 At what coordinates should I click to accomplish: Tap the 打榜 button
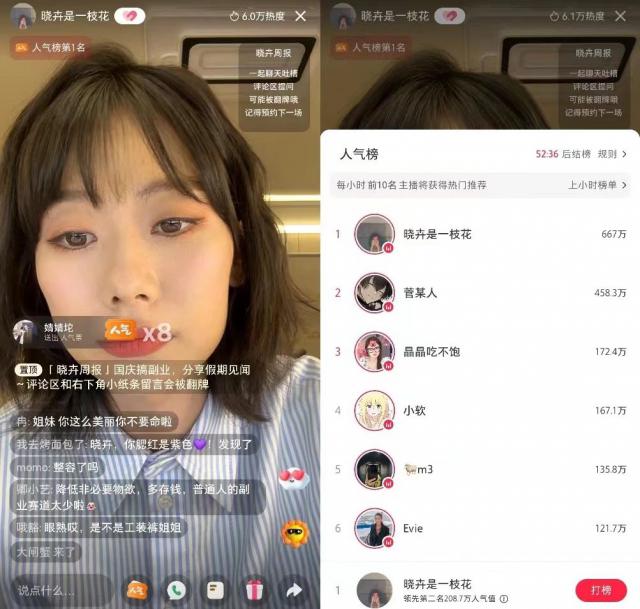coord(601,590)
